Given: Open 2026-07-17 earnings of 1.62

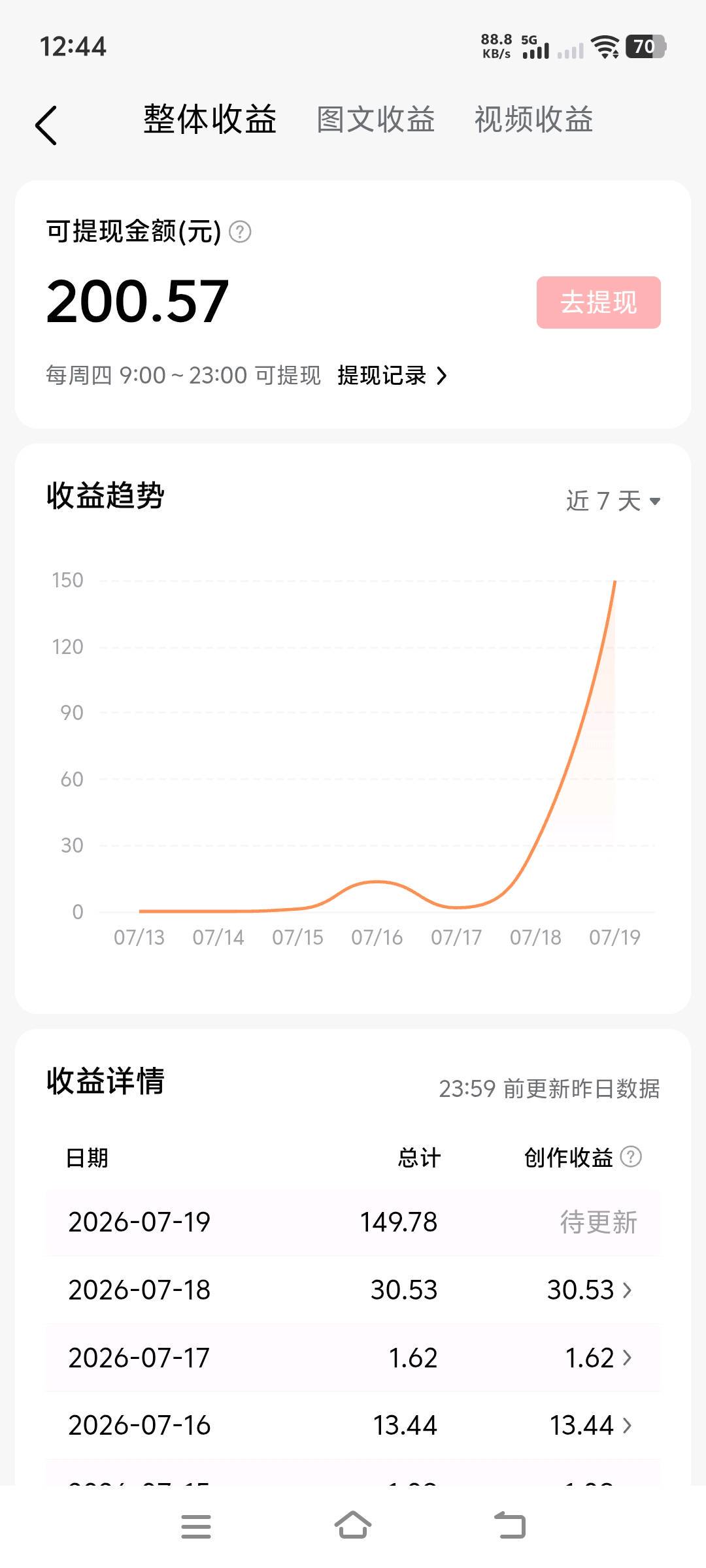Looking at the screenshot, I should [x=353, y=1358].
